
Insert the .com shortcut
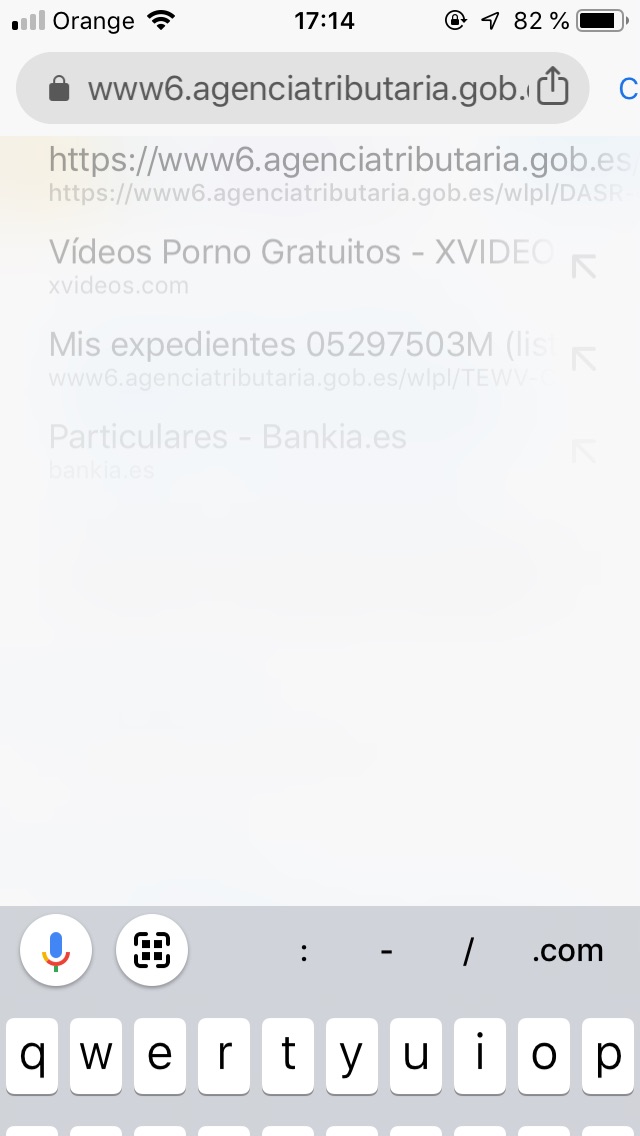pos(567,950)
